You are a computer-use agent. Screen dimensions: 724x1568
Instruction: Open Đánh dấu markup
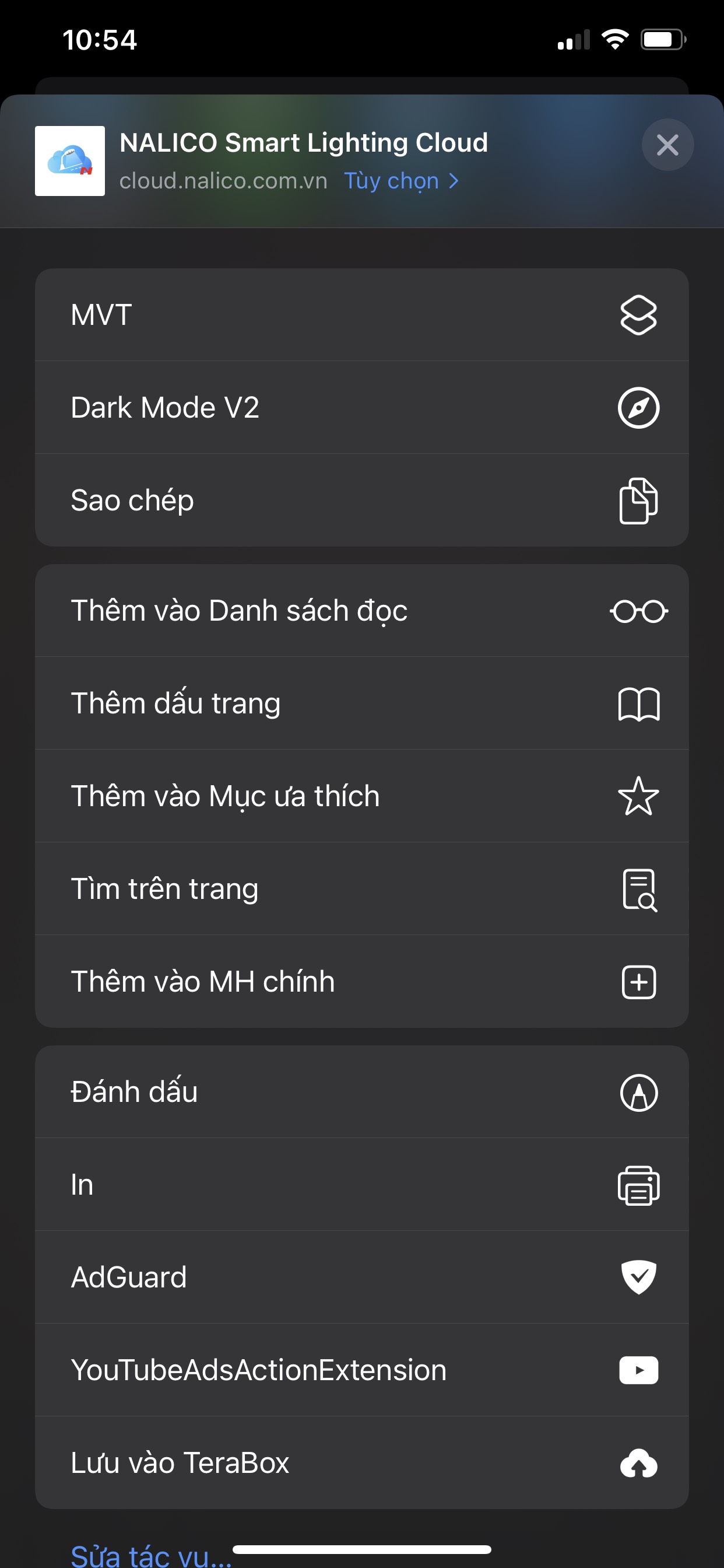click(361, 1092)
